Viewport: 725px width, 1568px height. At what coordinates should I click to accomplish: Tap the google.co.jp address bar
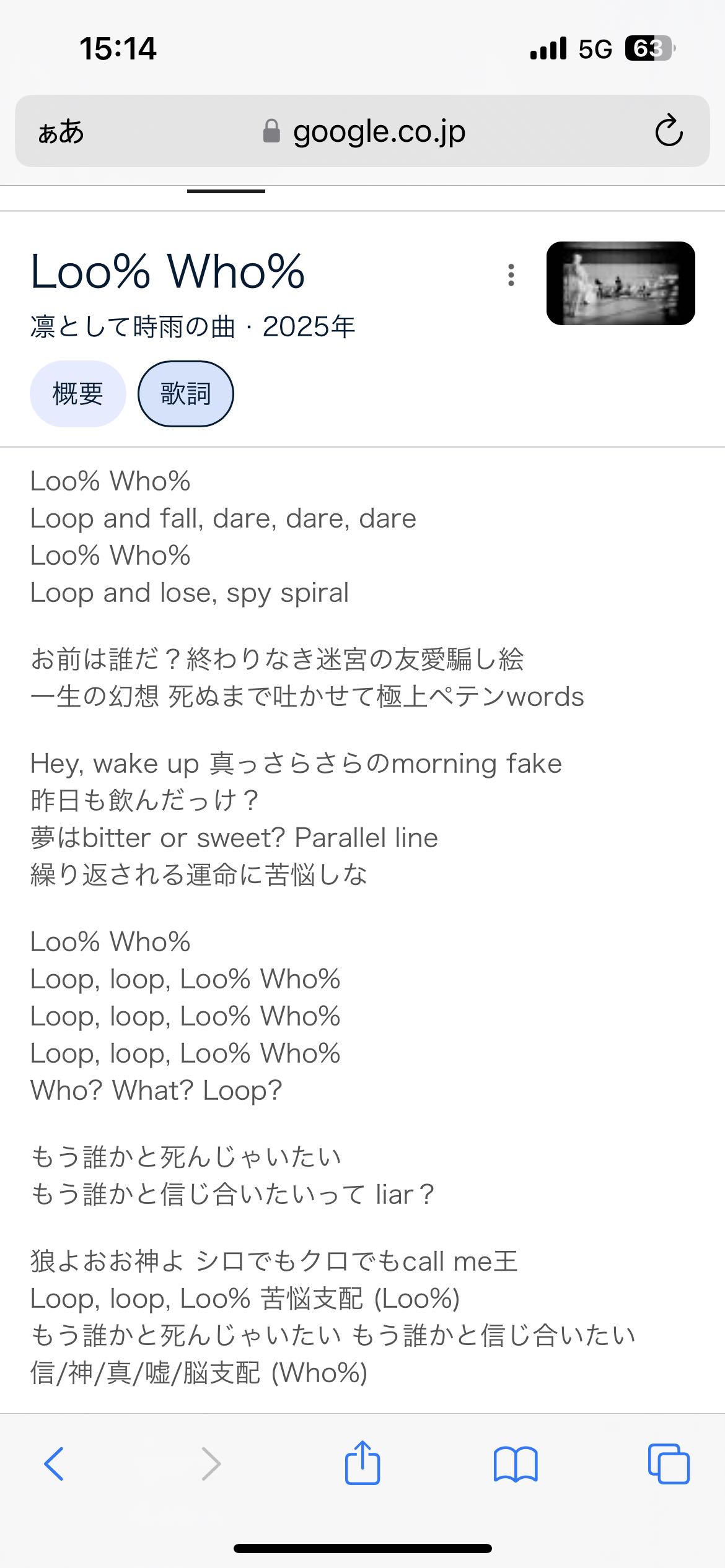[x=364, y=131]
